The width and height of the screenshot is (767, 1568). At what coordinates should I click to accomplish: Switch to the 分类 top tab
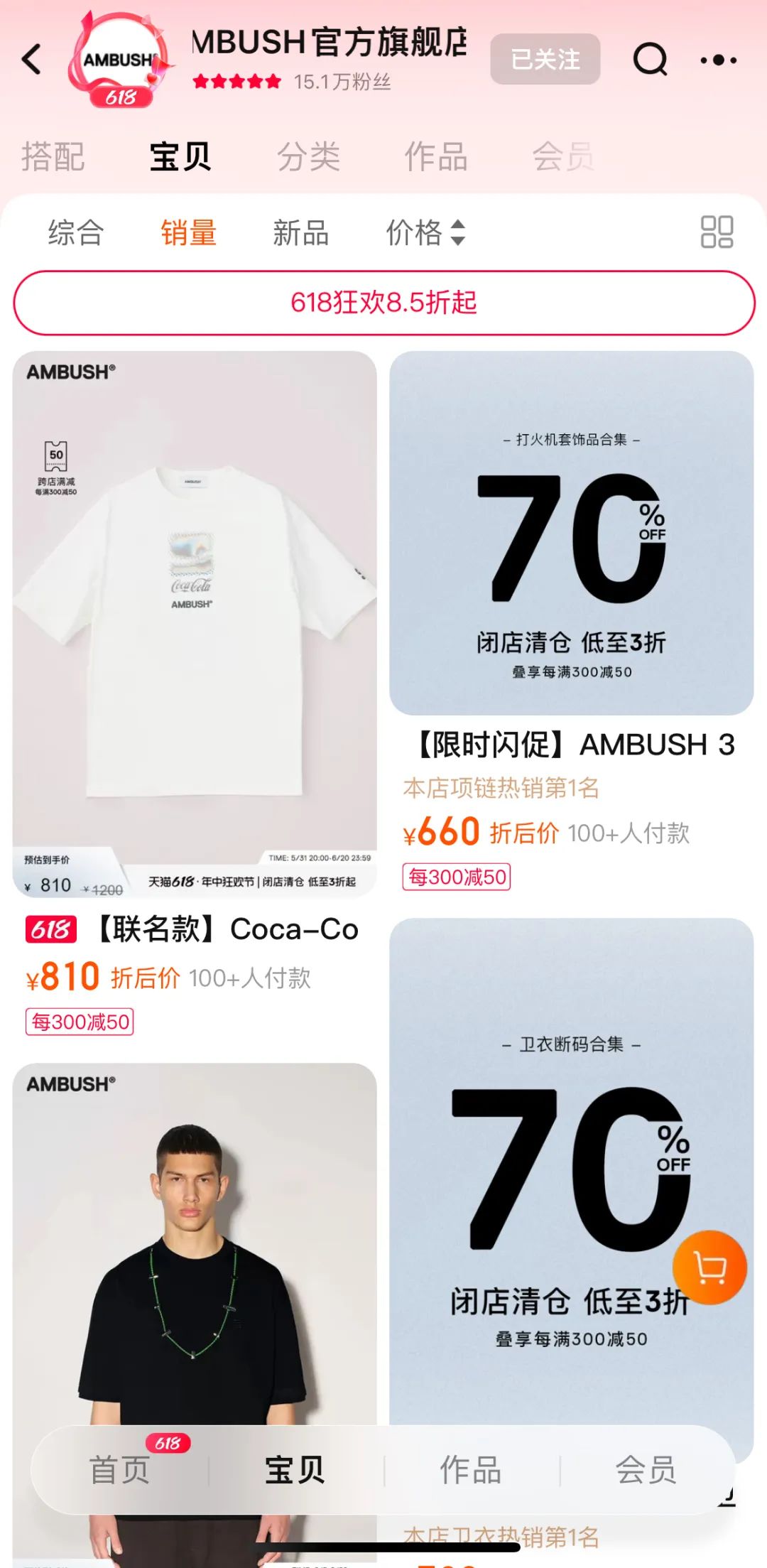[308, 156]
